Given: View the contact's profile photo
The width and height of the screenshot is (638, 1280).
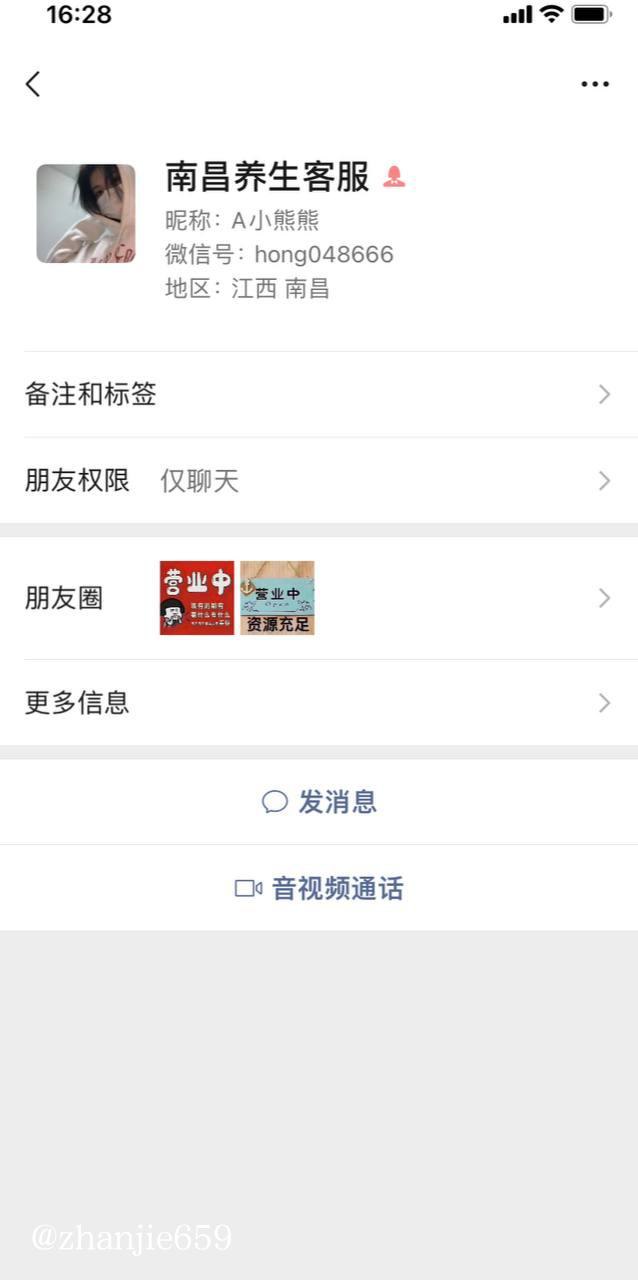Looking at the screenshot, I should (86, 214).
